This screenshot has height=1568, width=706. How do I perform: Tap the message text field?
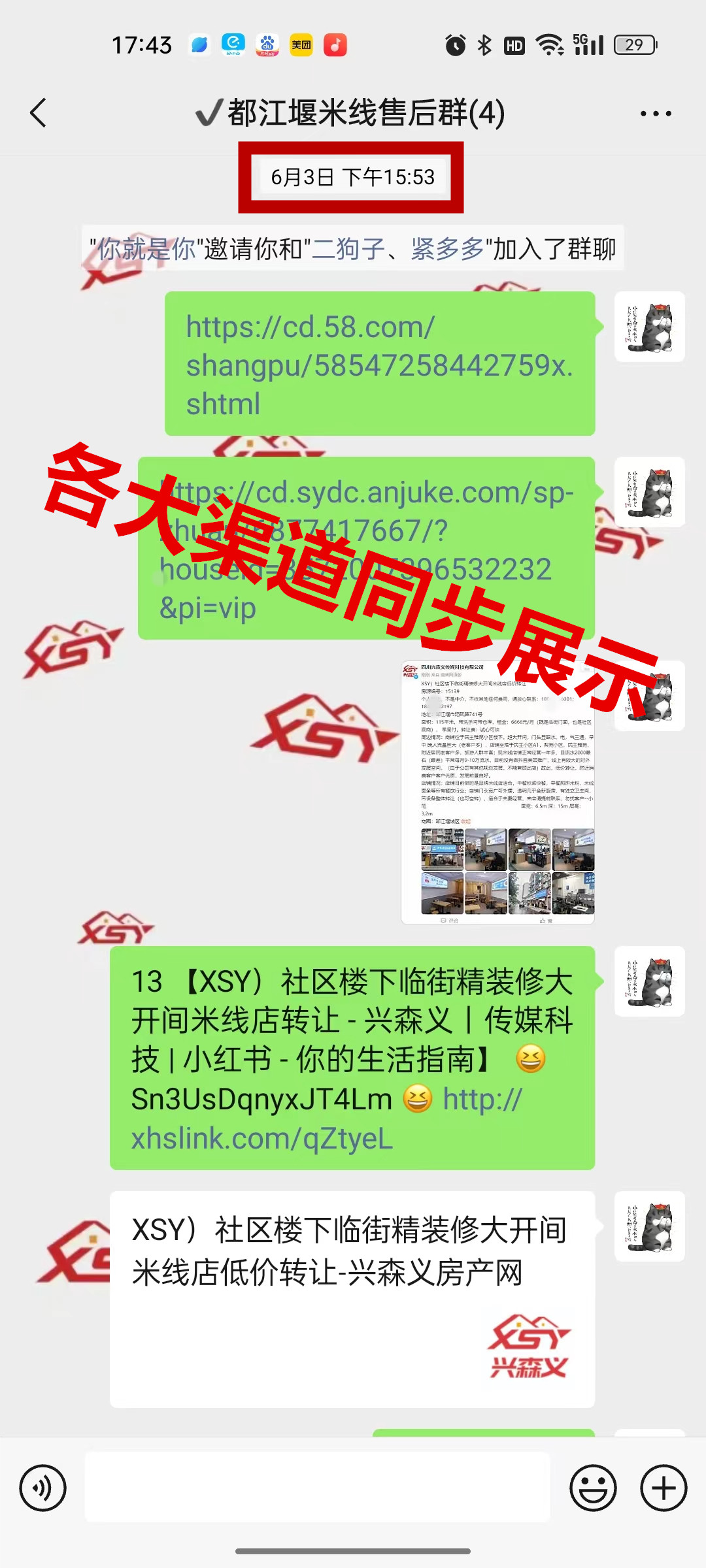[318, 1488]
